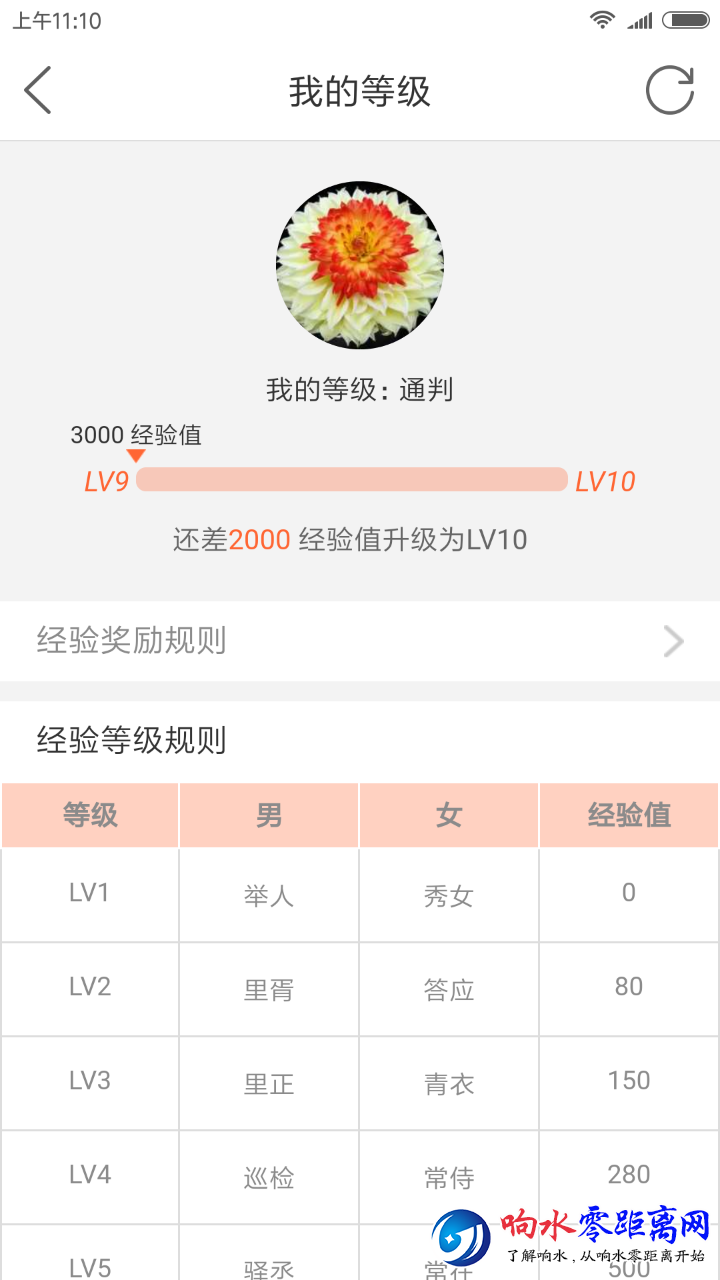The height and width of the screenshot is (1280, 720).
Task: Open 经验奖励规则 row
Action: (x=360, y=641)
